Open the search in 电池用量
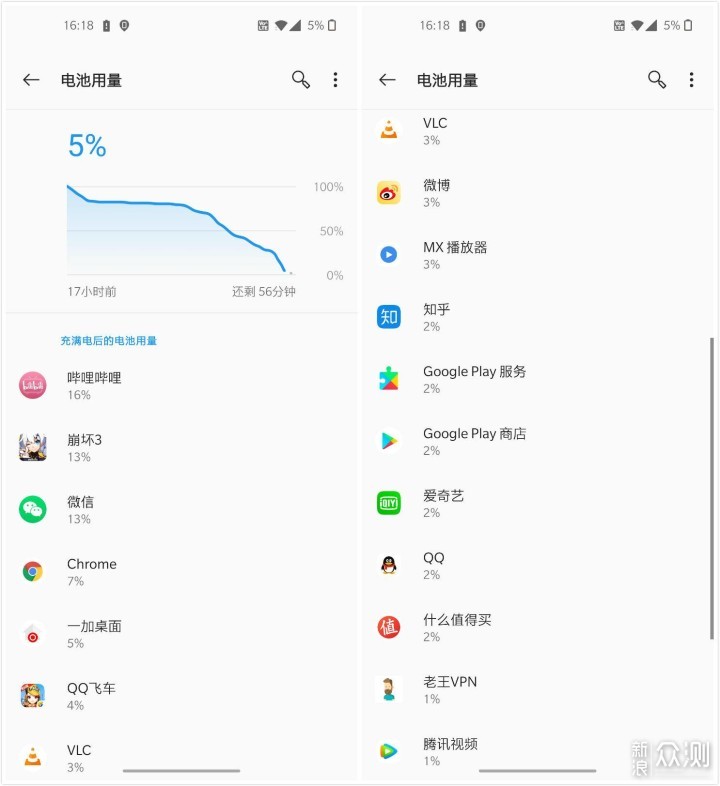Image resolution: width=720 pixels, height=786 pixels. click(300, 79)
